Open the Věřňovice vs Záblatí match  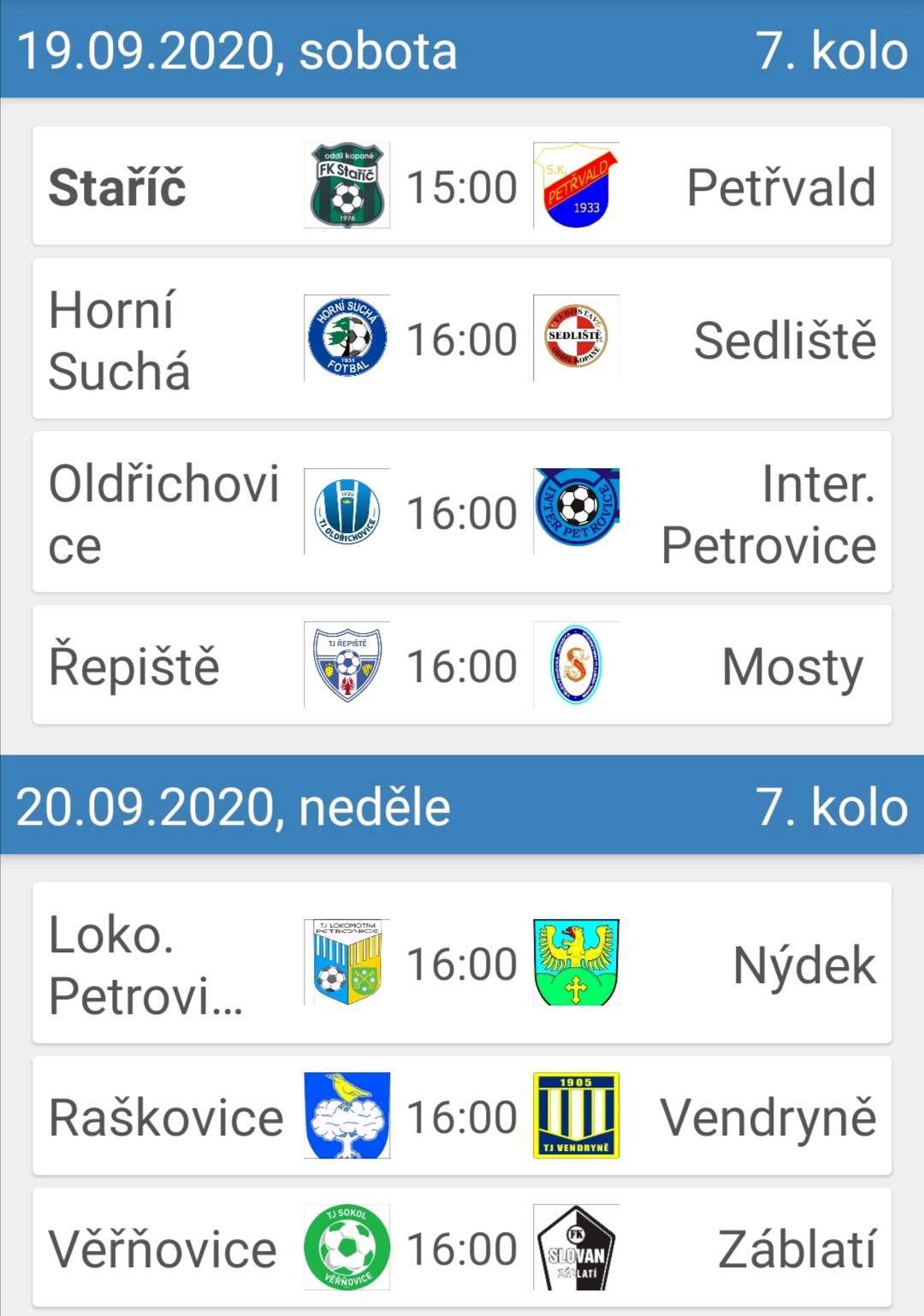[x=462, y=1248]
